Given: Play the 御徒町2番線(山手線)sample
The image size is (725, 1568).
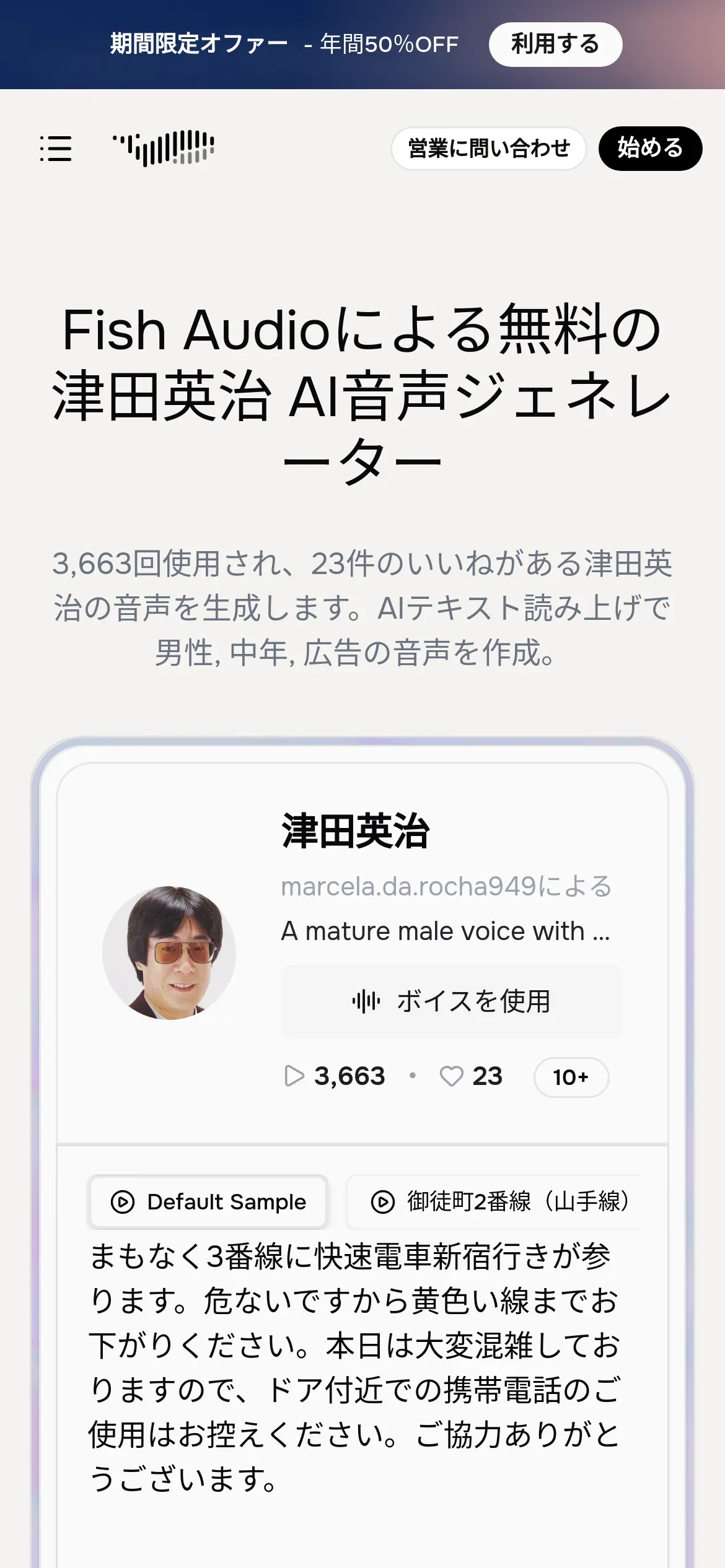Looking at the screenshot, I should [494, 1201].
